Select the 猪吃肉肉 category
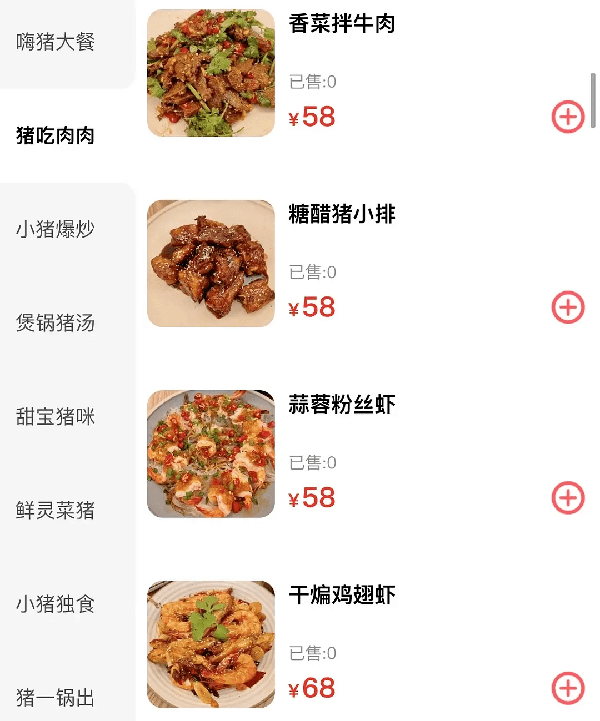The image size is (600, 721). (56, 136)
